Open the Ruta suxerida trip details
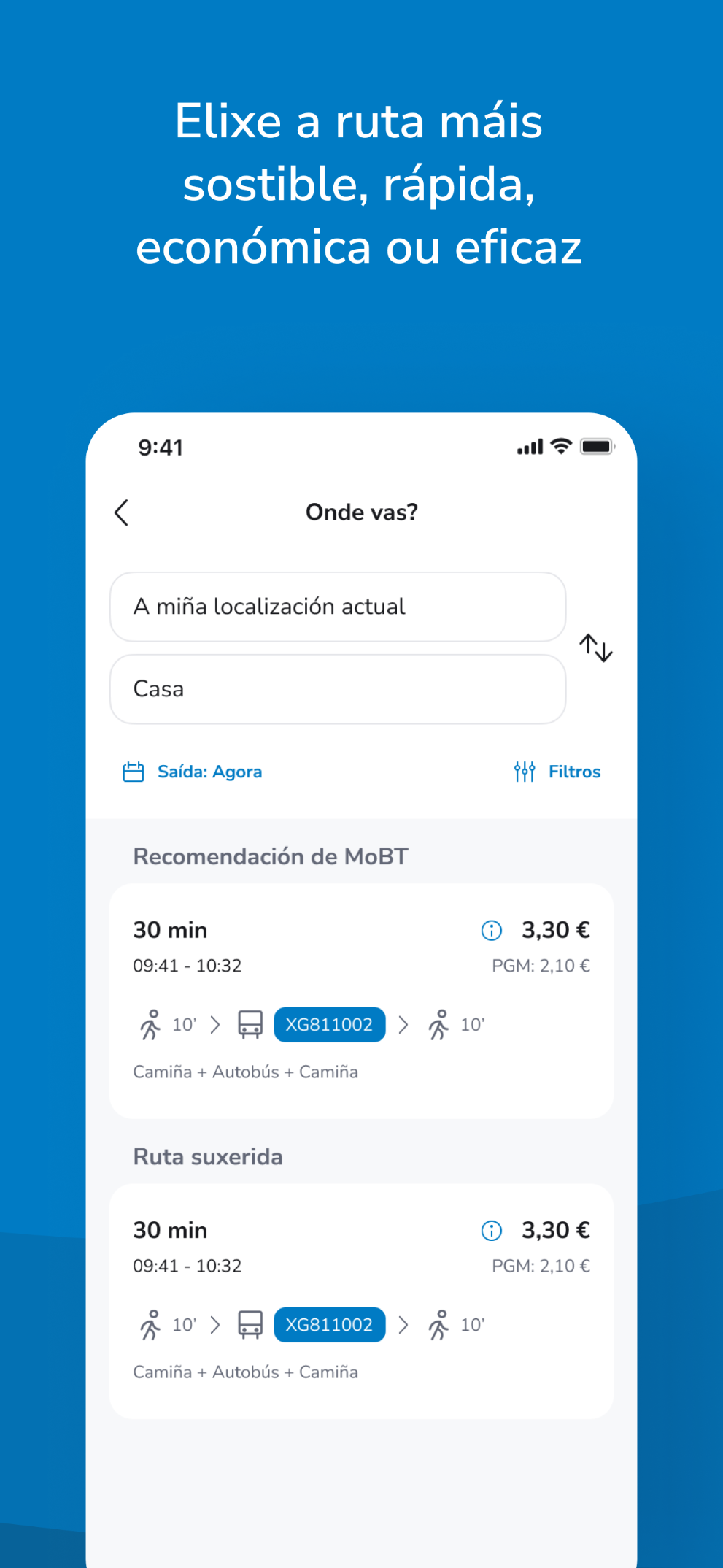 [x=360, y=1299]
